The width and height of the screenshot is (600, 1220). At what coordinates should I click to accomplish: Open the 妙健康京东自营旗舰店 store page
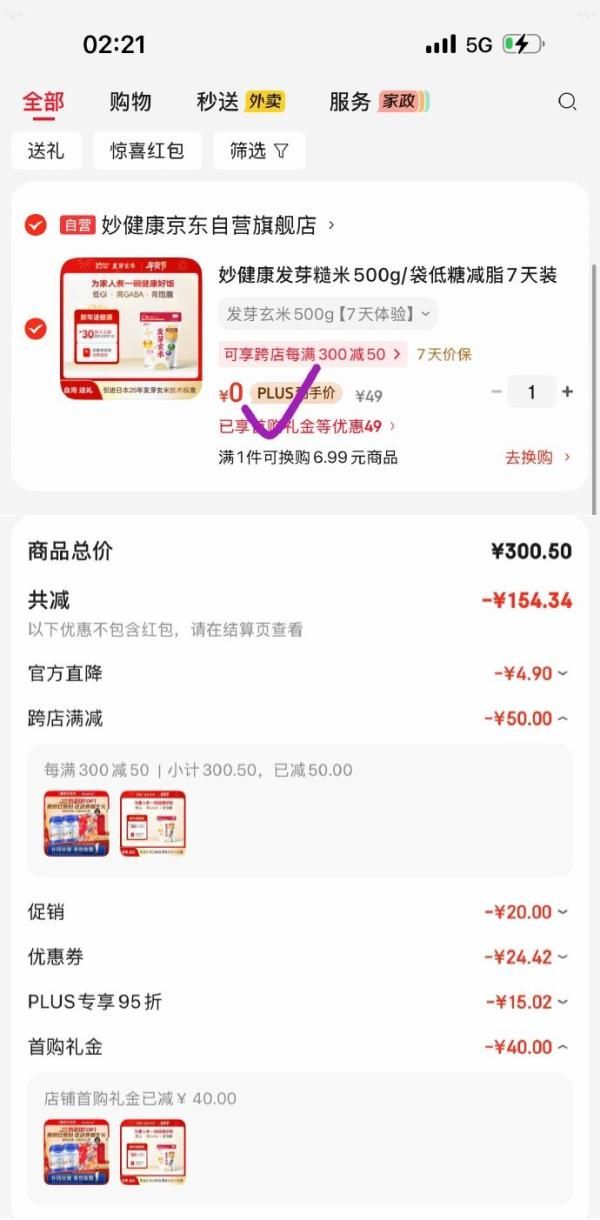(x=218, y=225)
